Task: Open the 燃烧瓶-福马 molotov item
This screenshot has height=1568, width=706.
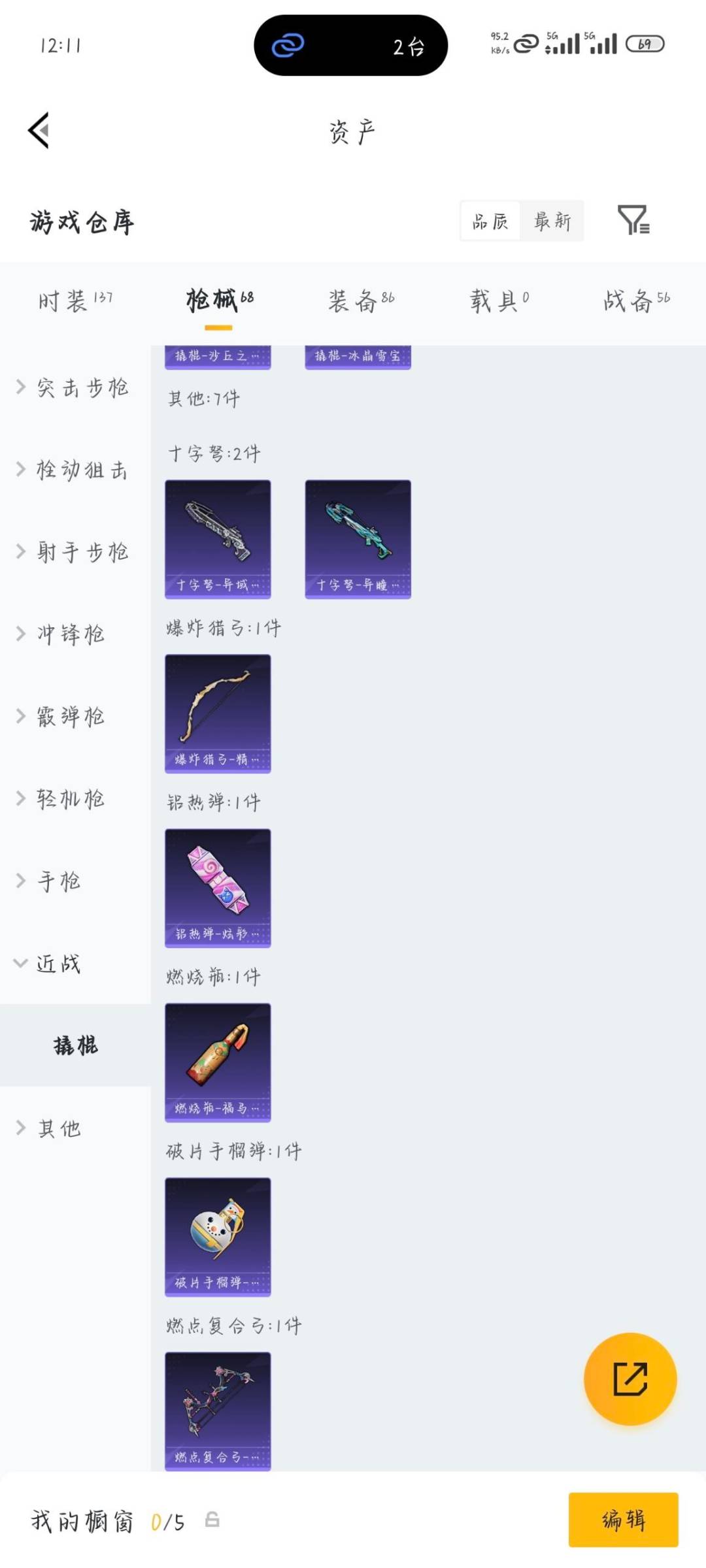Action: point(218,1060)
